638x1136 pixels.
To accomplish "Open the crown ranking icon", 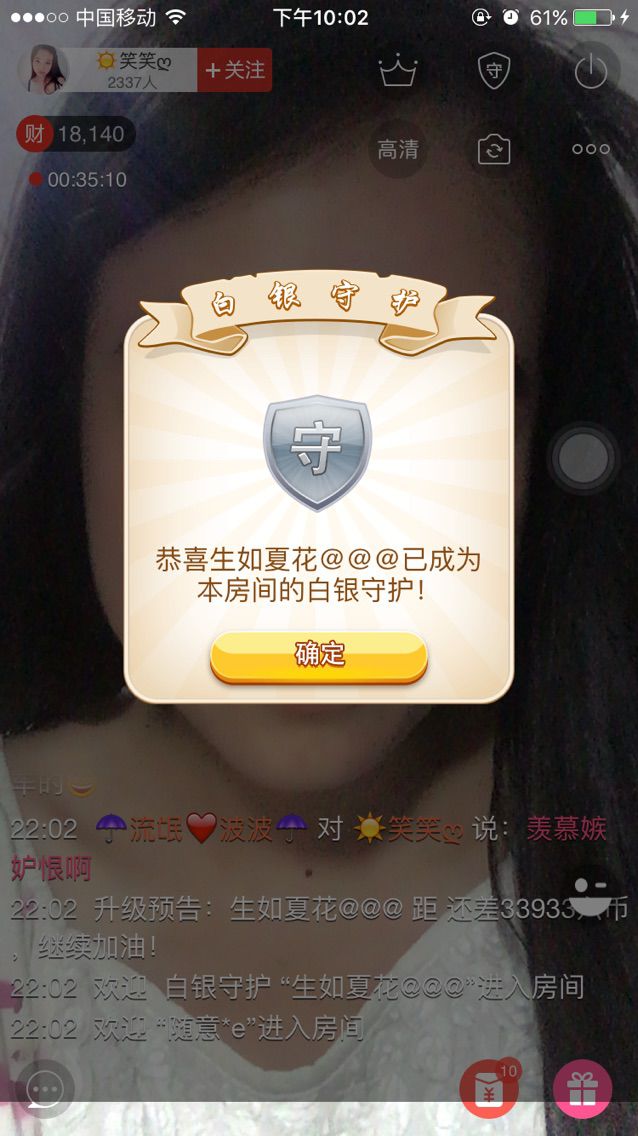I will [398, 71].
